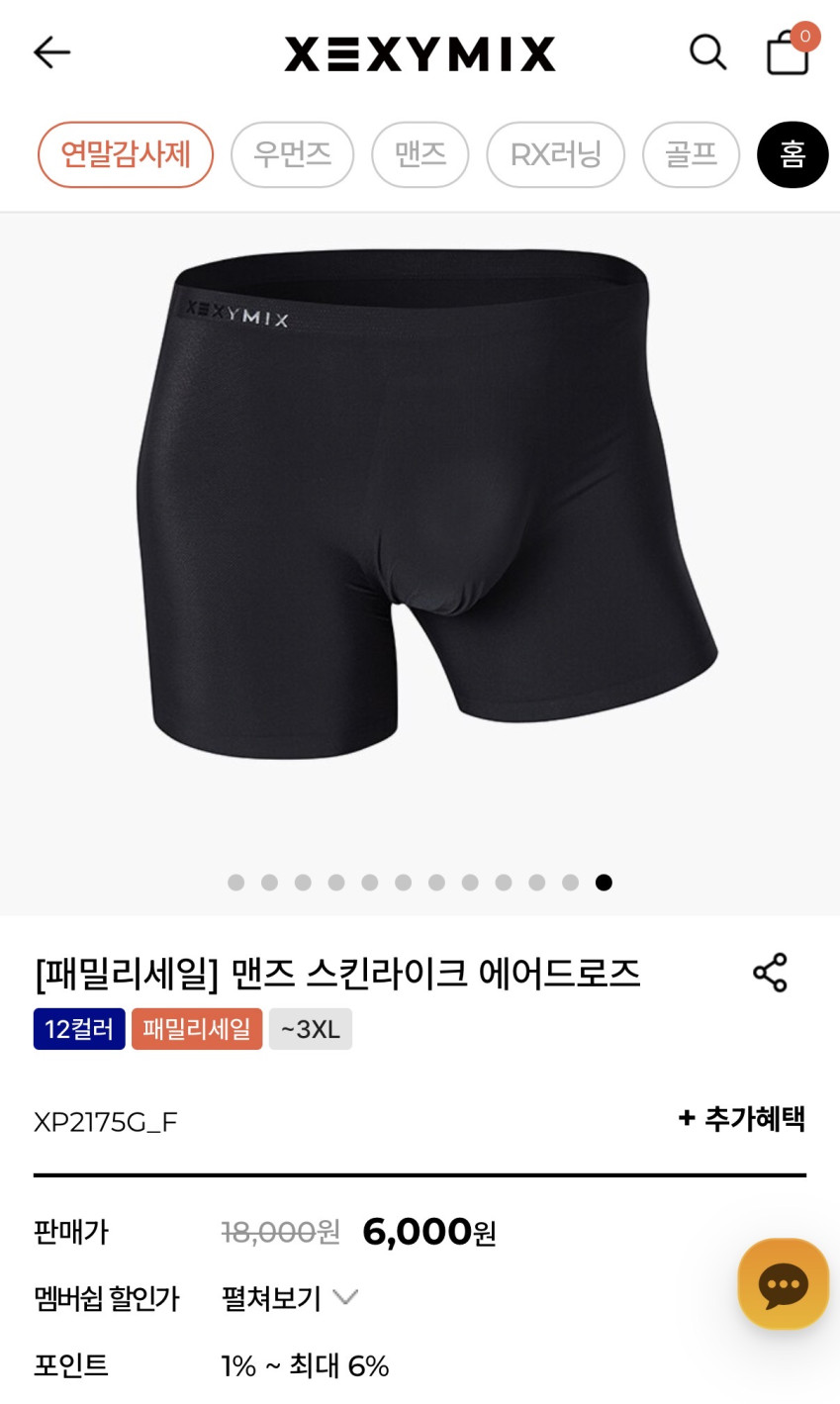Tap the black 홈 chip
The image size is (840, 1404).
tap(793, 154)
